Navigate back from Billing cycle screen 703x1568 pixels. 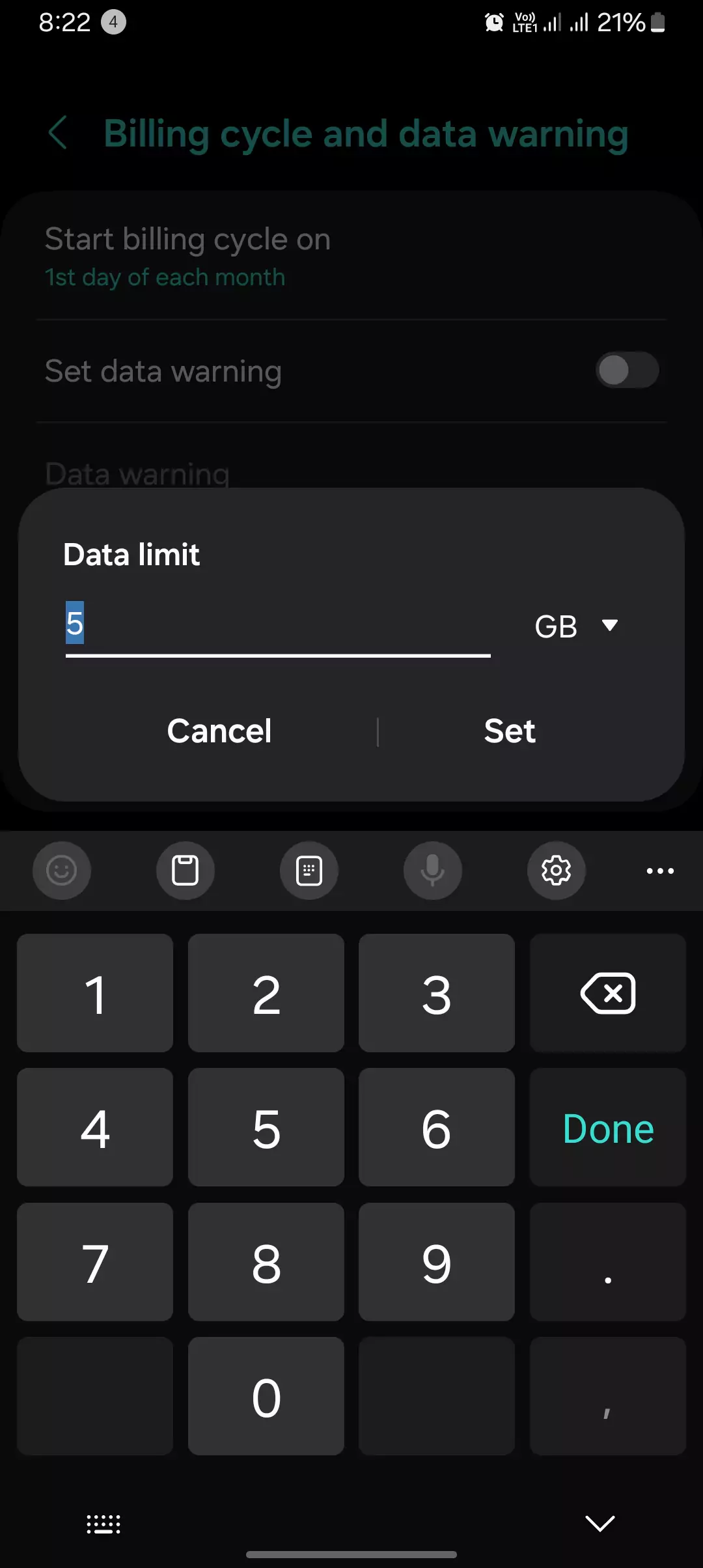coord(58,133)
